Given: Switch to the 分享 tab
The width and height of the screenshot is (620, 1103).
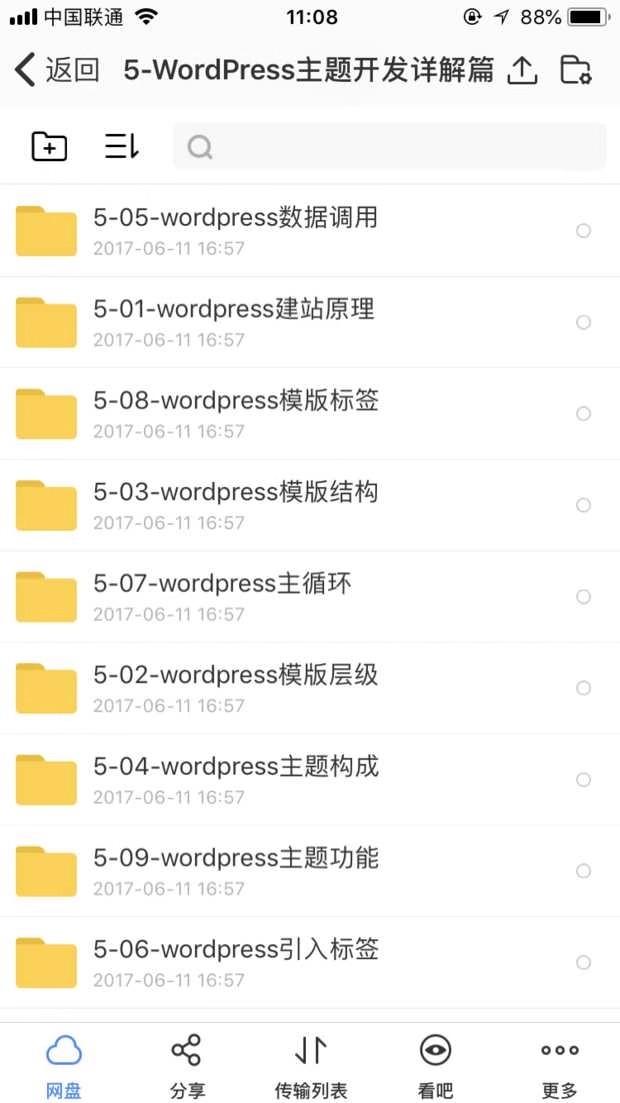Looking at the screenshot, I should 187,1065.
